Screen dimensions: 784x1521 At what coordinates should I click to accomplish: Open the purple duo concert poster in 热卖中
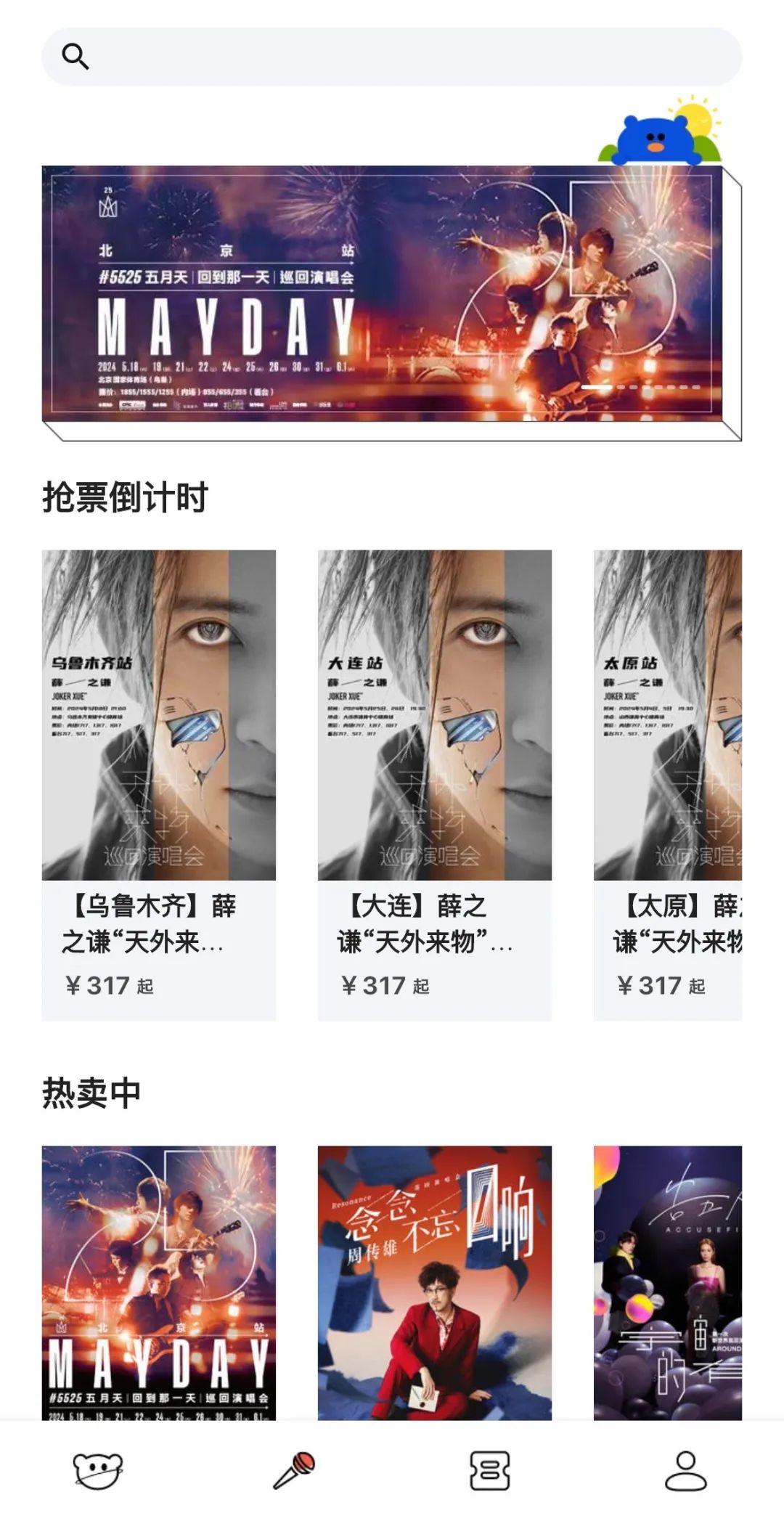click(668, 1281)
